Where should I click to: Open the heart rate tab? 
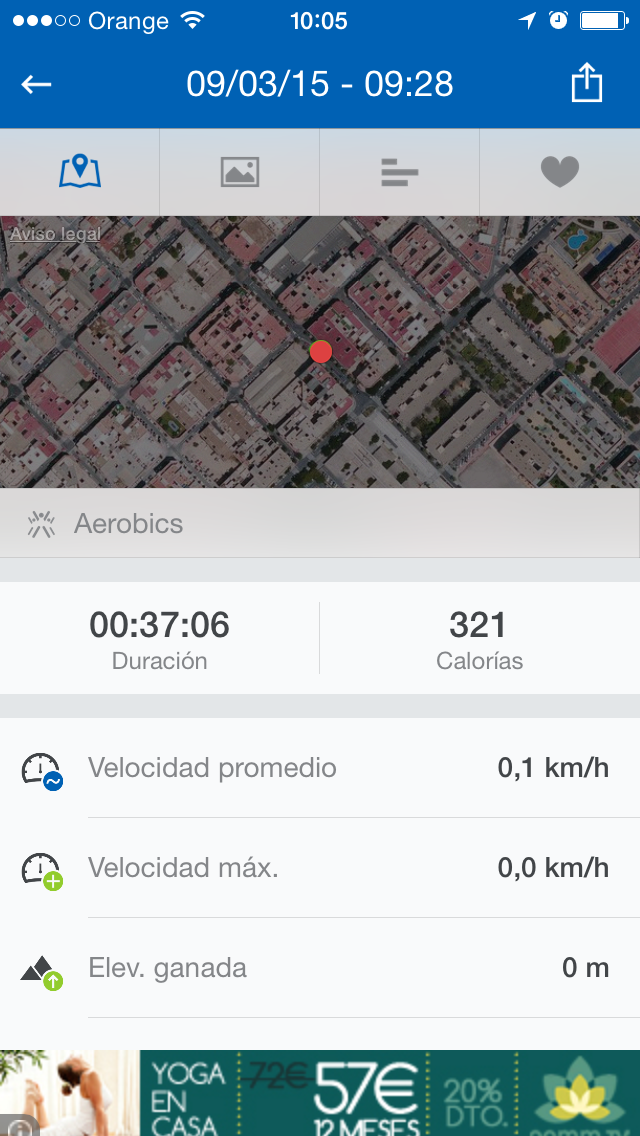[x=560, y=172]
